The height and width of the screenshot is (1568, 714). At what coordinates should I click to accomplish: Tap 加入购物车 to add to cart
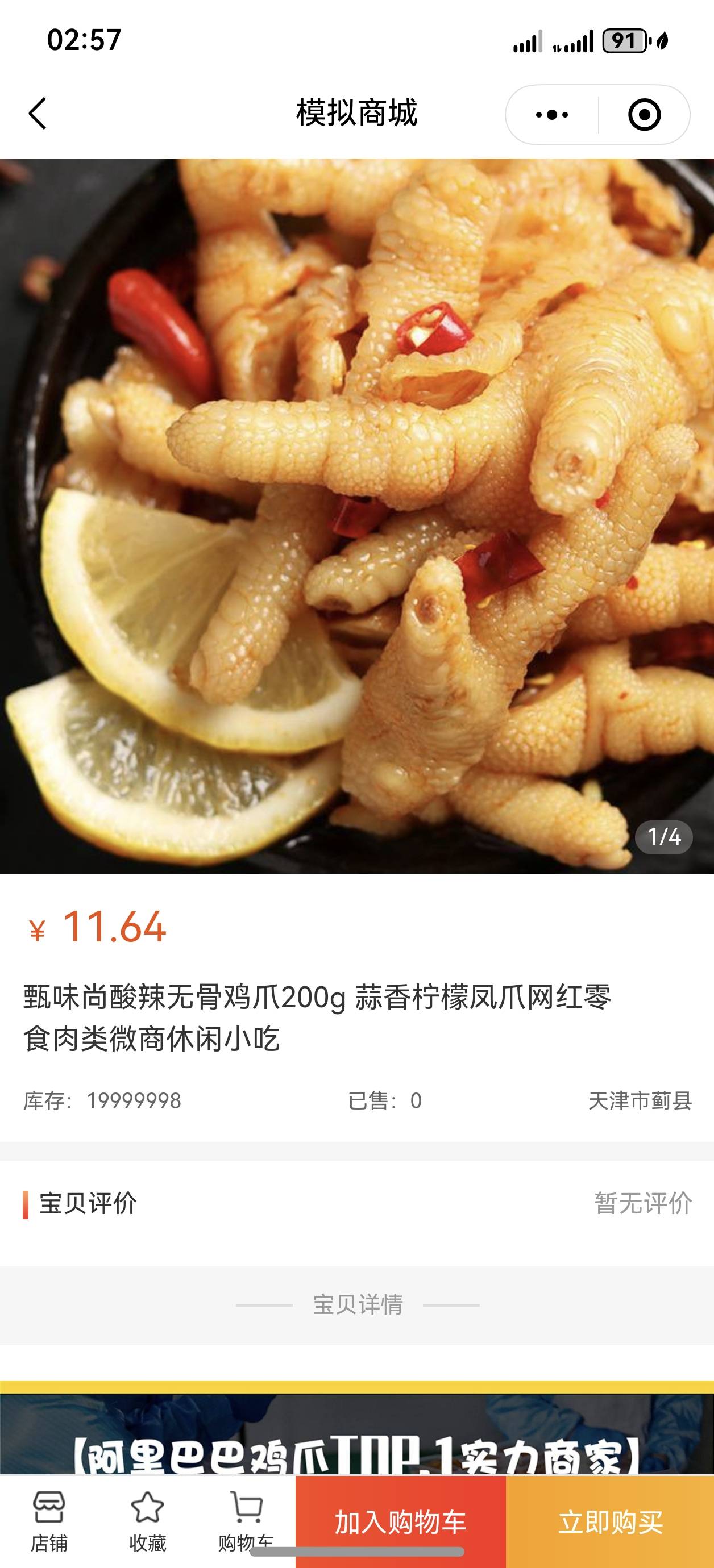400,1522
